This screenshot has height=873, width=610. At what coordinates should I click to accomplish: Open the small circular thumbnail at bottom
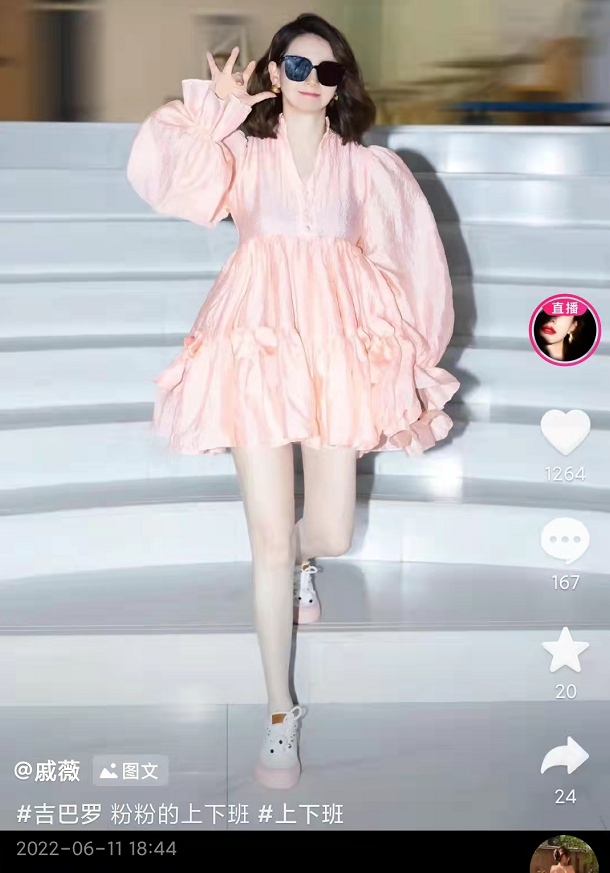point(563,857)
